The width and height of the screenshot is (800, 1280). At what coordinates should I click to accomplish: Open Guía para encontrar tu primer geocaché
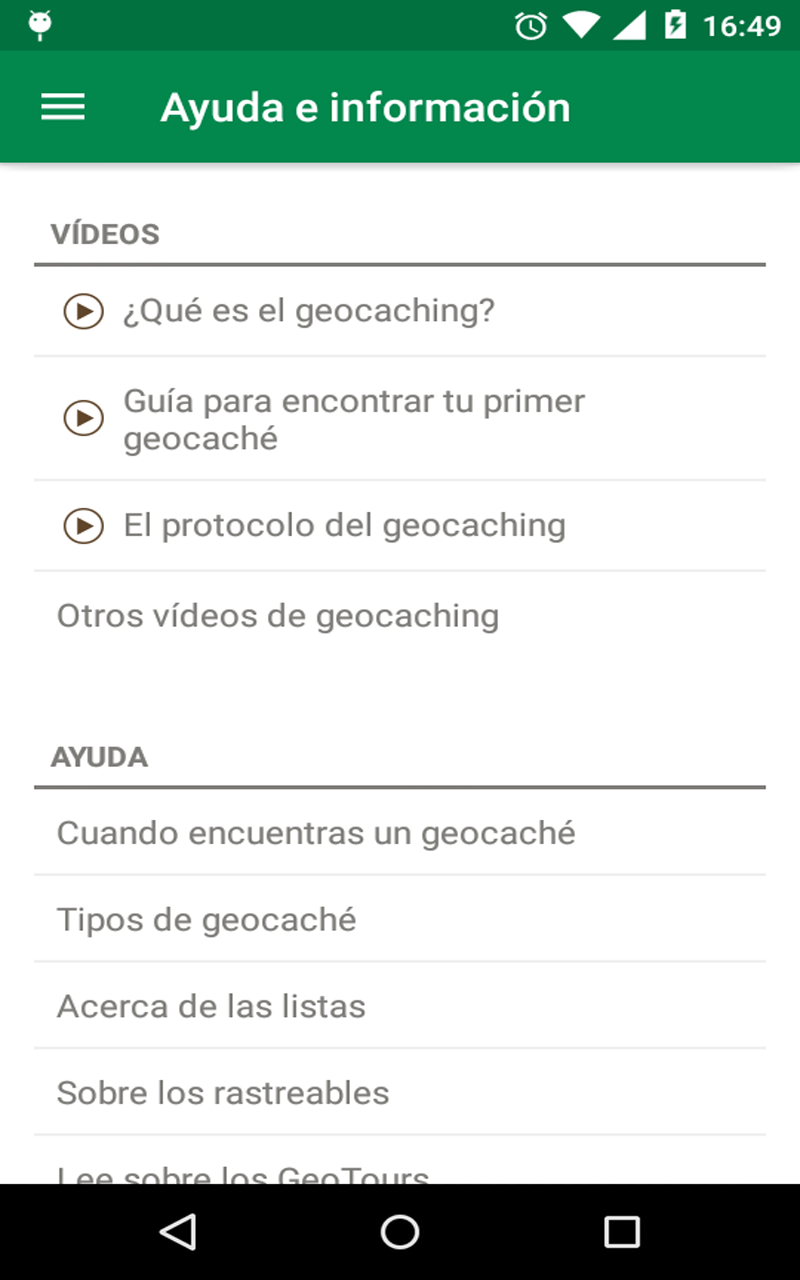pyautogui.click(x=400, y=419)
